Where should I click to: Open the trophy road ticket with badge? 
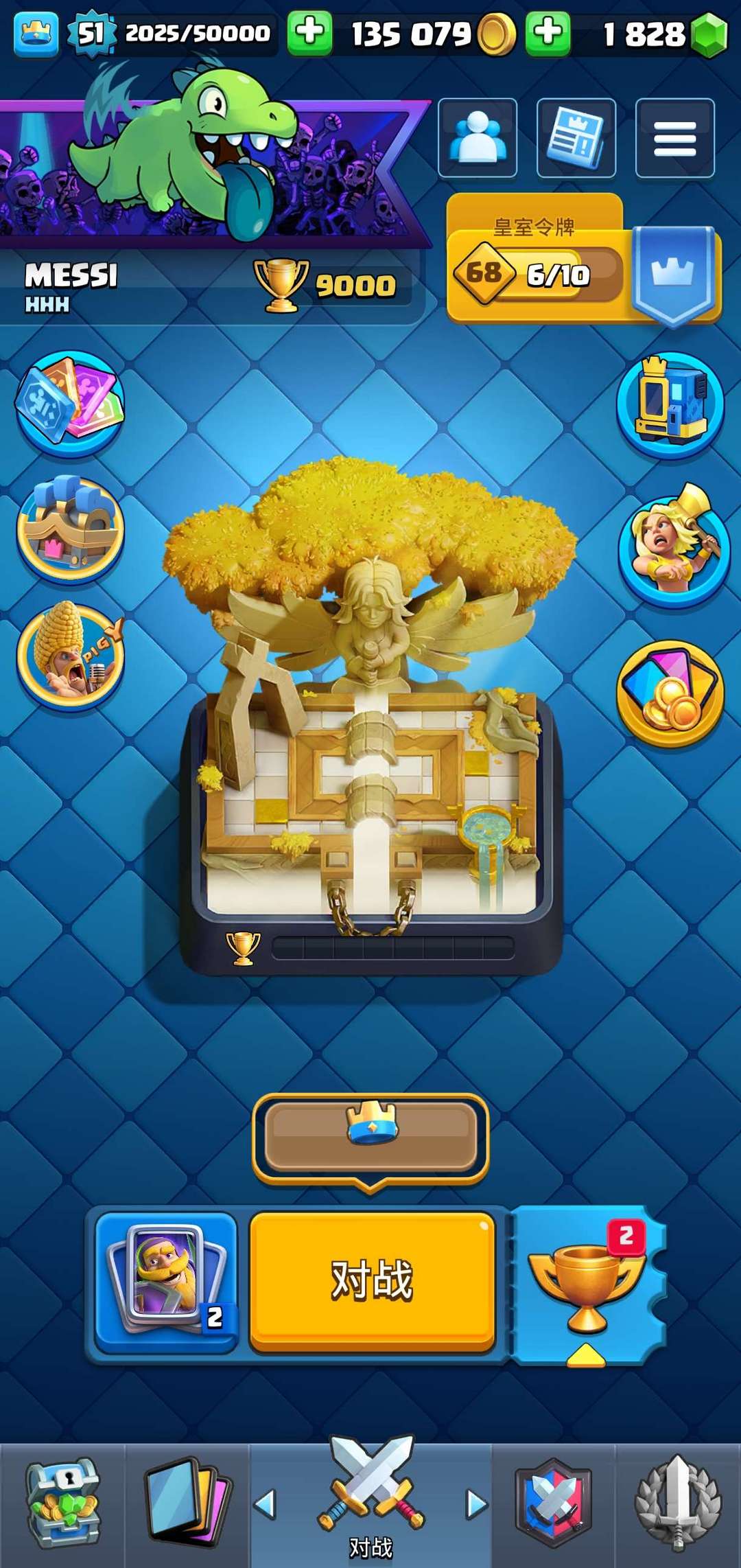tap(588, 1282)
